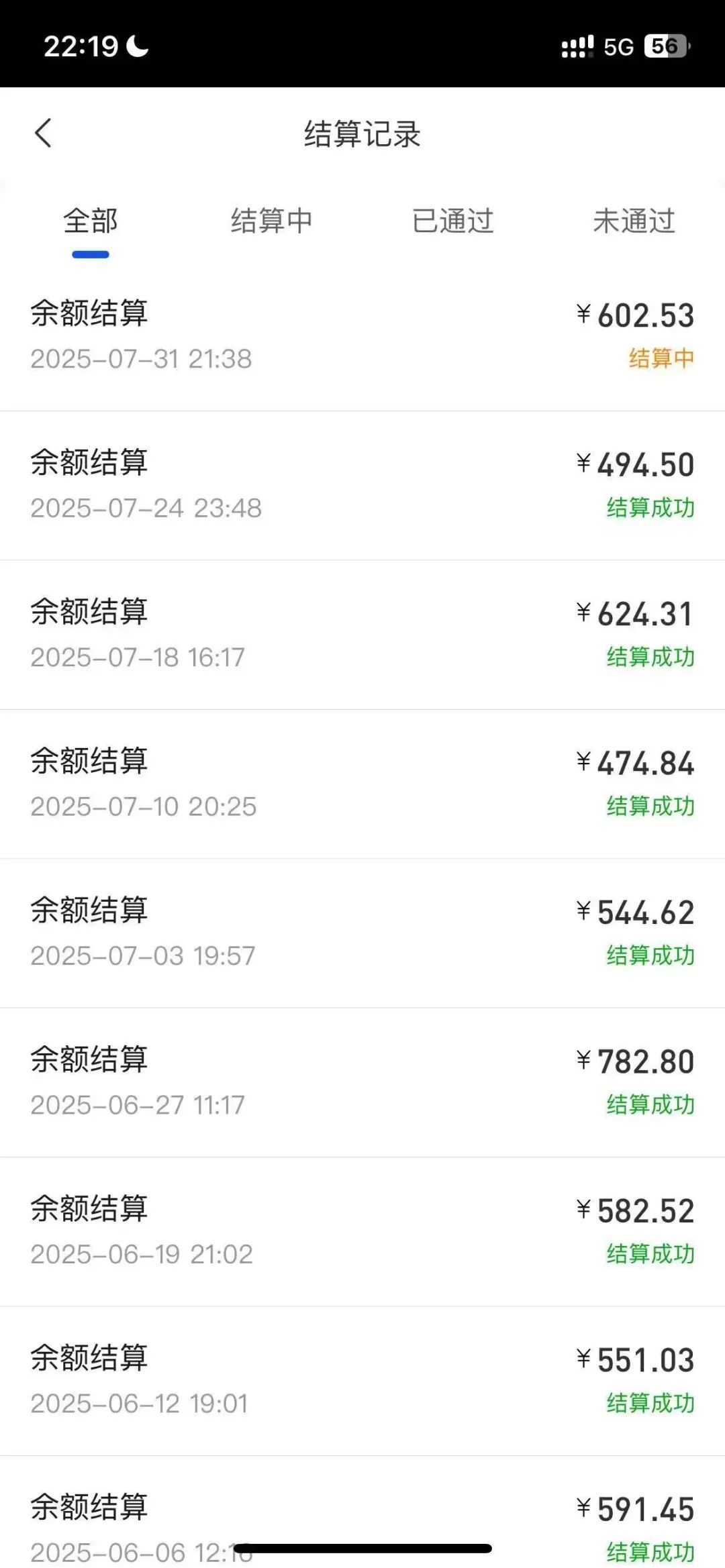View the ¥582.52 settlement from 2025-06-19
The width and height of the screenshot is (725, 1568).
(x=362, y=1232)
